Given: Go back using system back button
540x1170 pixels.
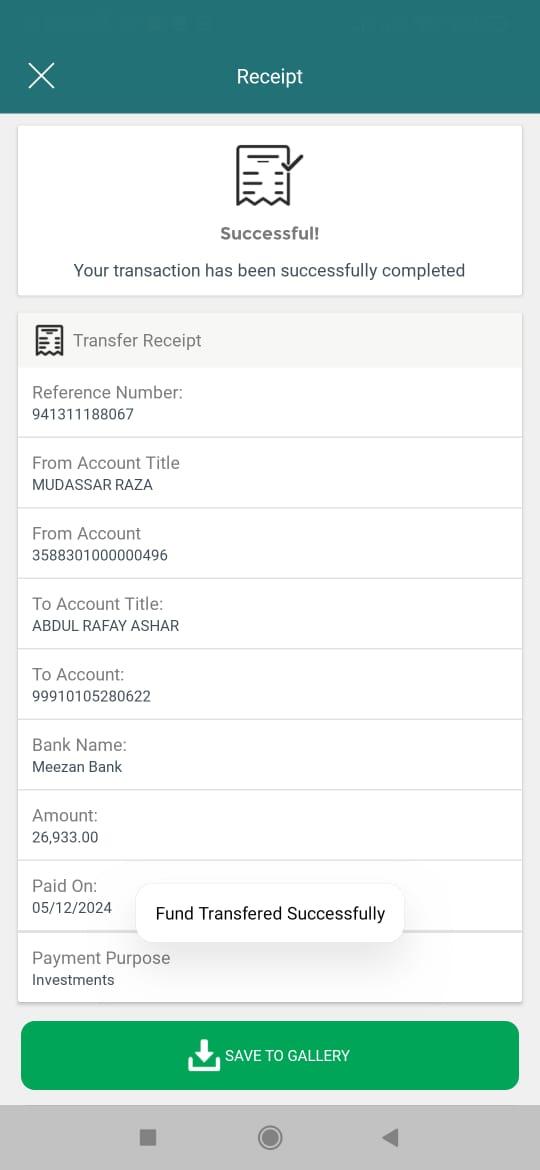Looking at the screenshot, I should coord(390,1137).
